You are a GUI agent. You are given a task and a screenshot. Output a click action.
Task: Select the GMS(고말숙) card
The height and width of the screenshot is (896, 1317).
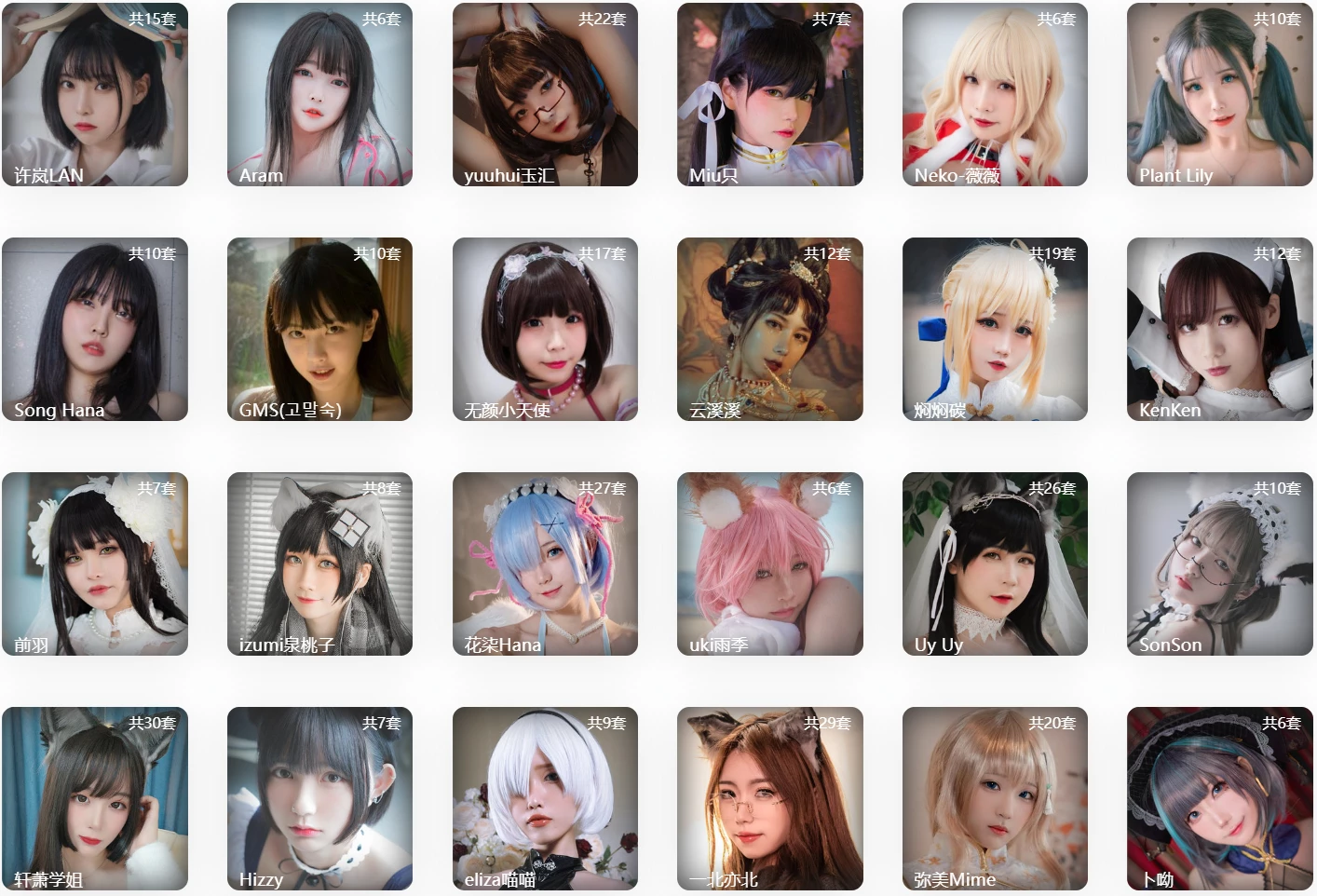319,329
